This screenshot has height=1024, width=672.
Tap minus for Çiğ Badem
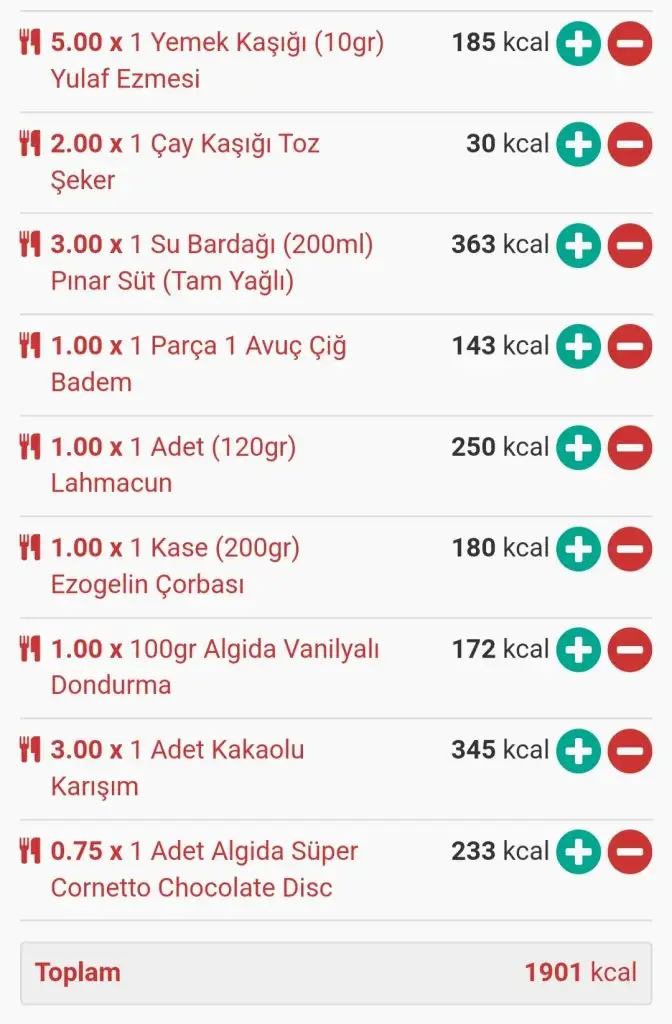[630, 347]
